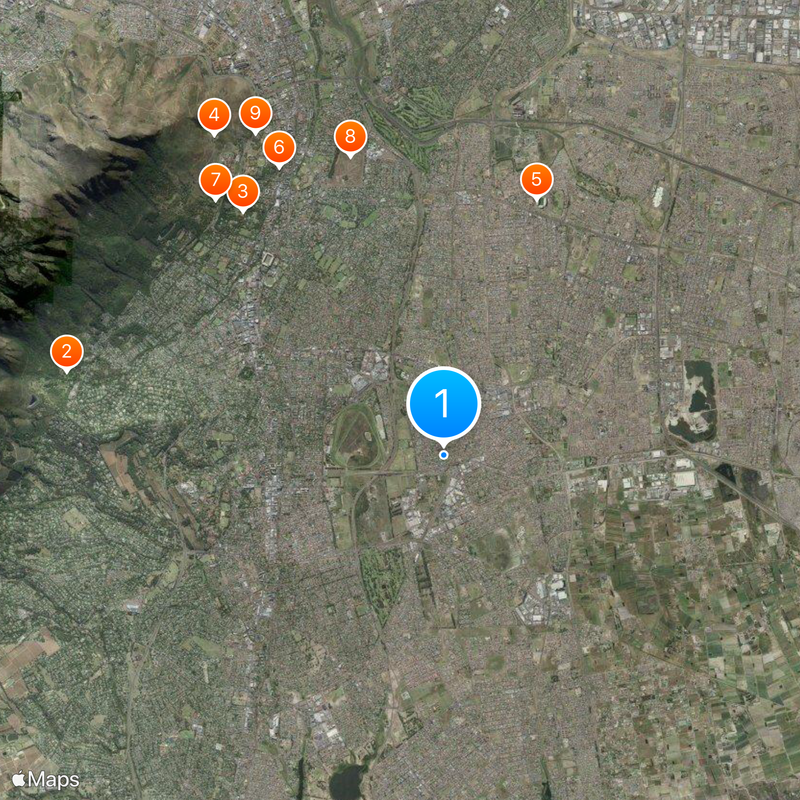
Task: Tap map pin number 8
Action: pos(350,136)
